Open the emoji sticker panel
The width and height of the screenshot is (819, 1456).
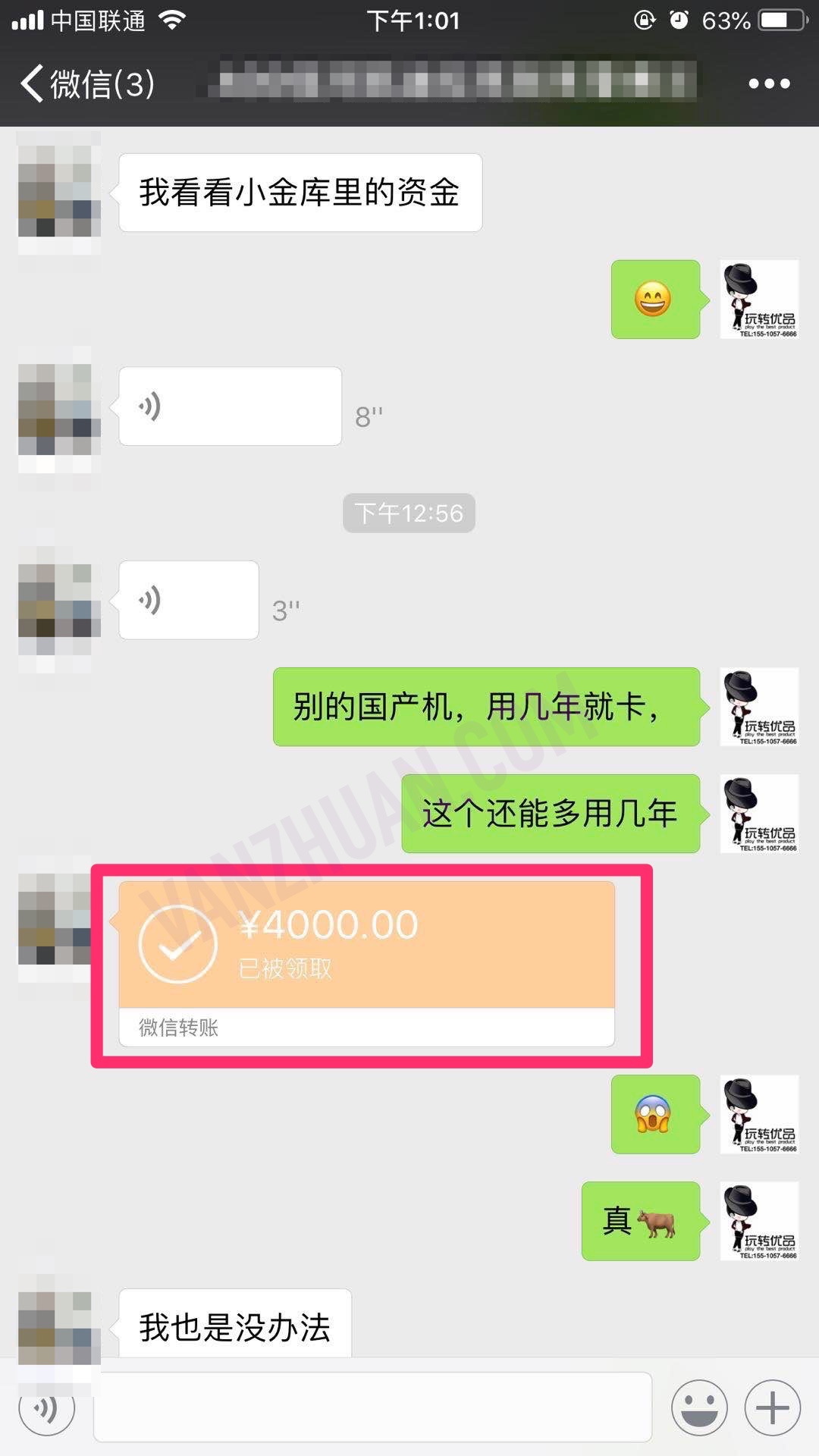699,1408
